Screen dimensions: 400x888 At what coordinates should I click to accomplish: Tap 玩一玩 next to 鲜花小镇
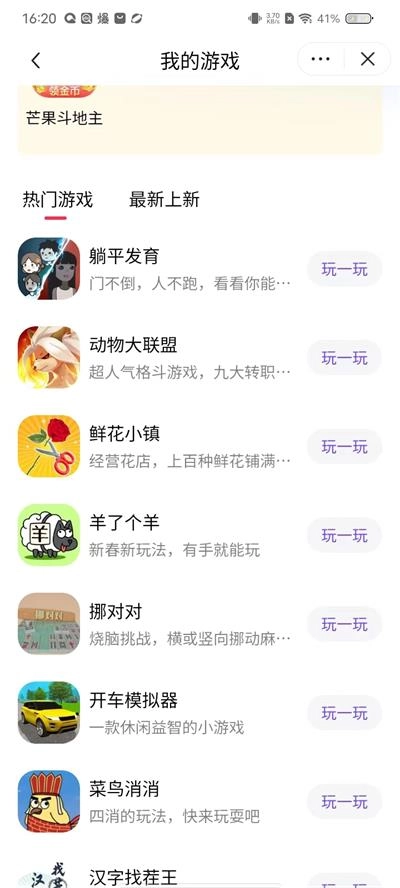pyautogui.click(x=344, y=447)
